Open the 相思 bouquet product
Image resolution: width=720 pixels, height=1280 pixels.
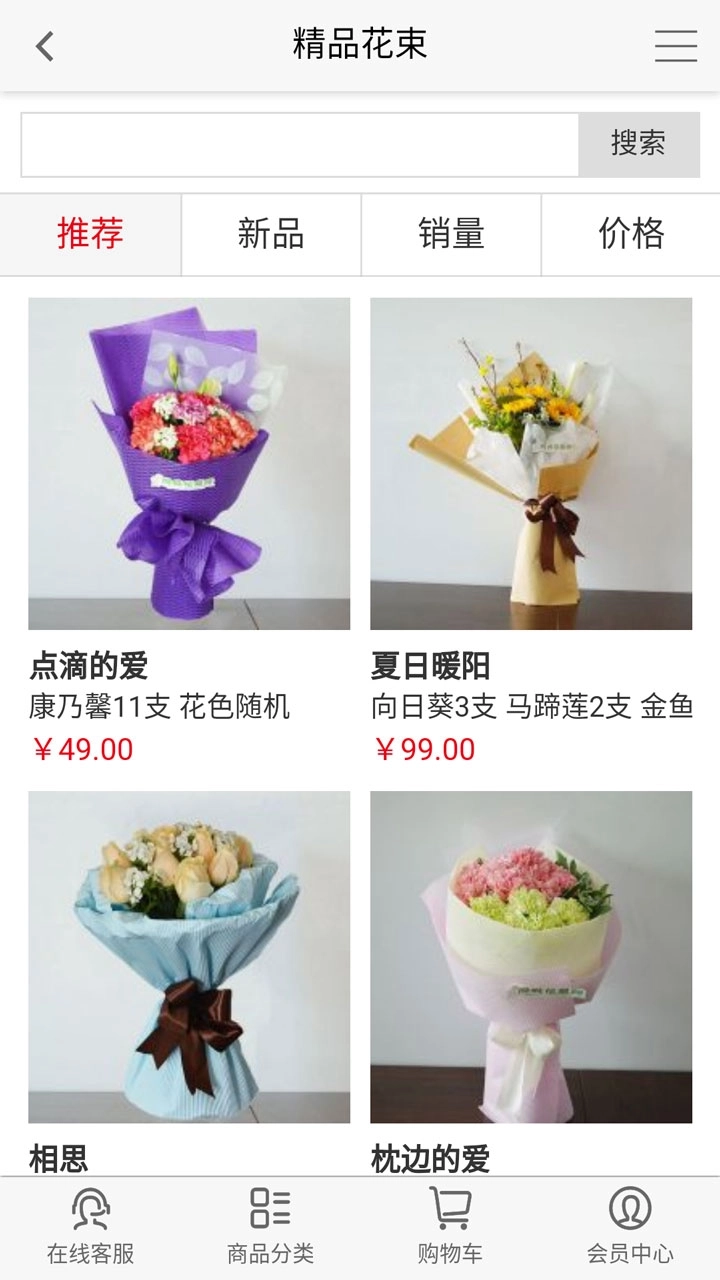click(x=189, y=957)
